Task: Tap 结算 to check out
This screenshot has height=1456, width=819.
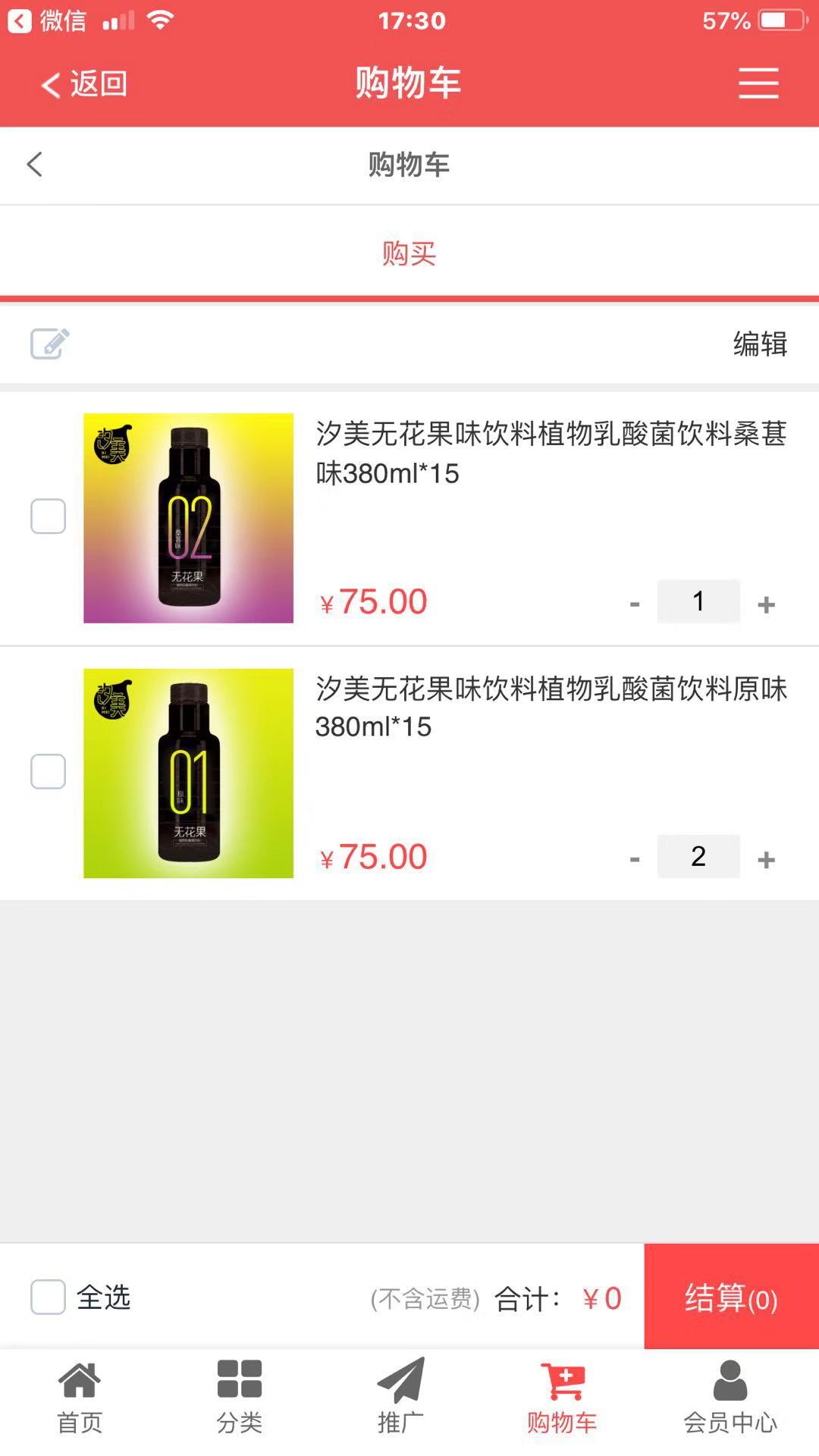Action: point(731,1297)
